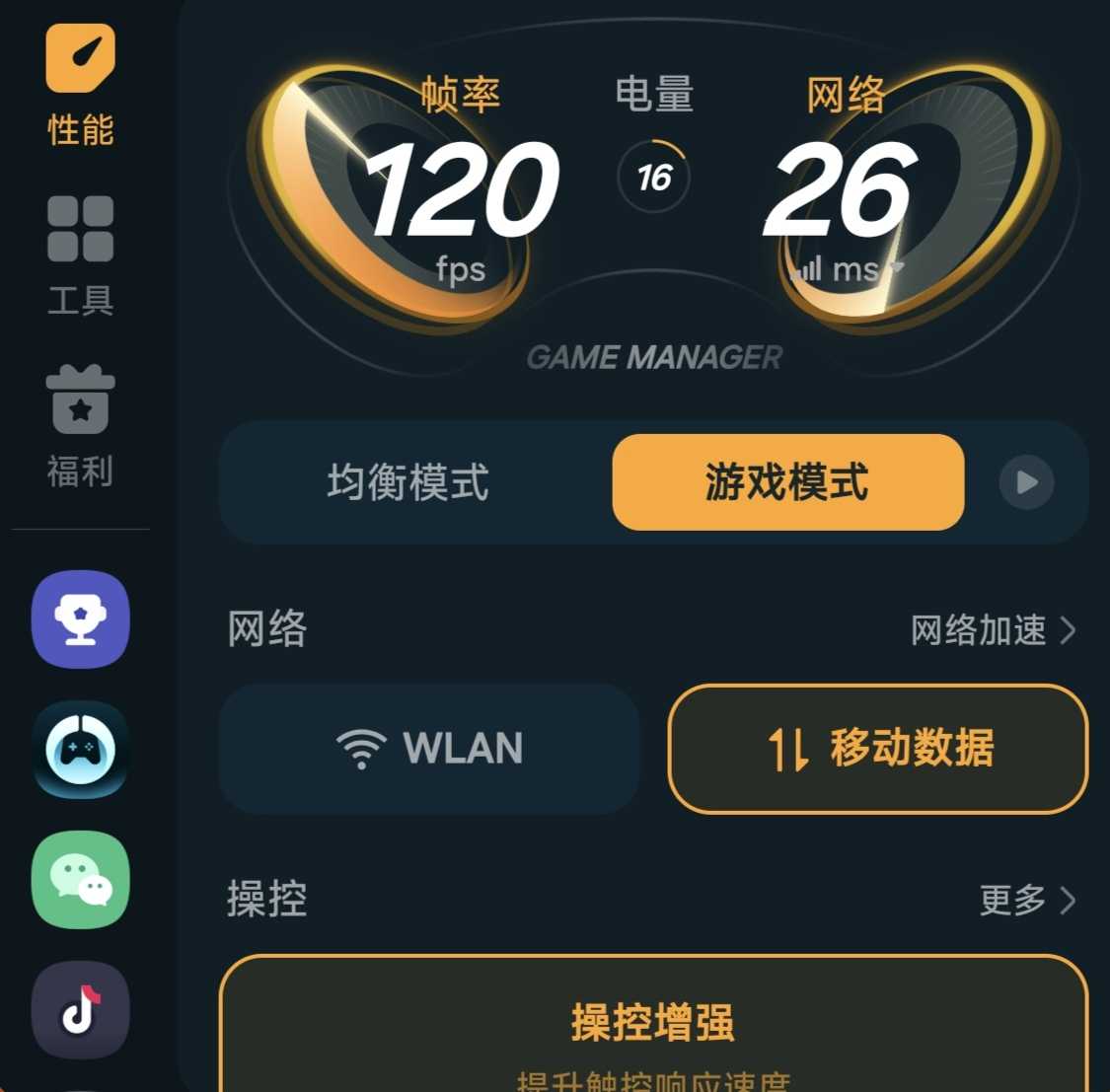Launch the gamepad app shortcut
1110x1092 pixels.
[80, 750]
